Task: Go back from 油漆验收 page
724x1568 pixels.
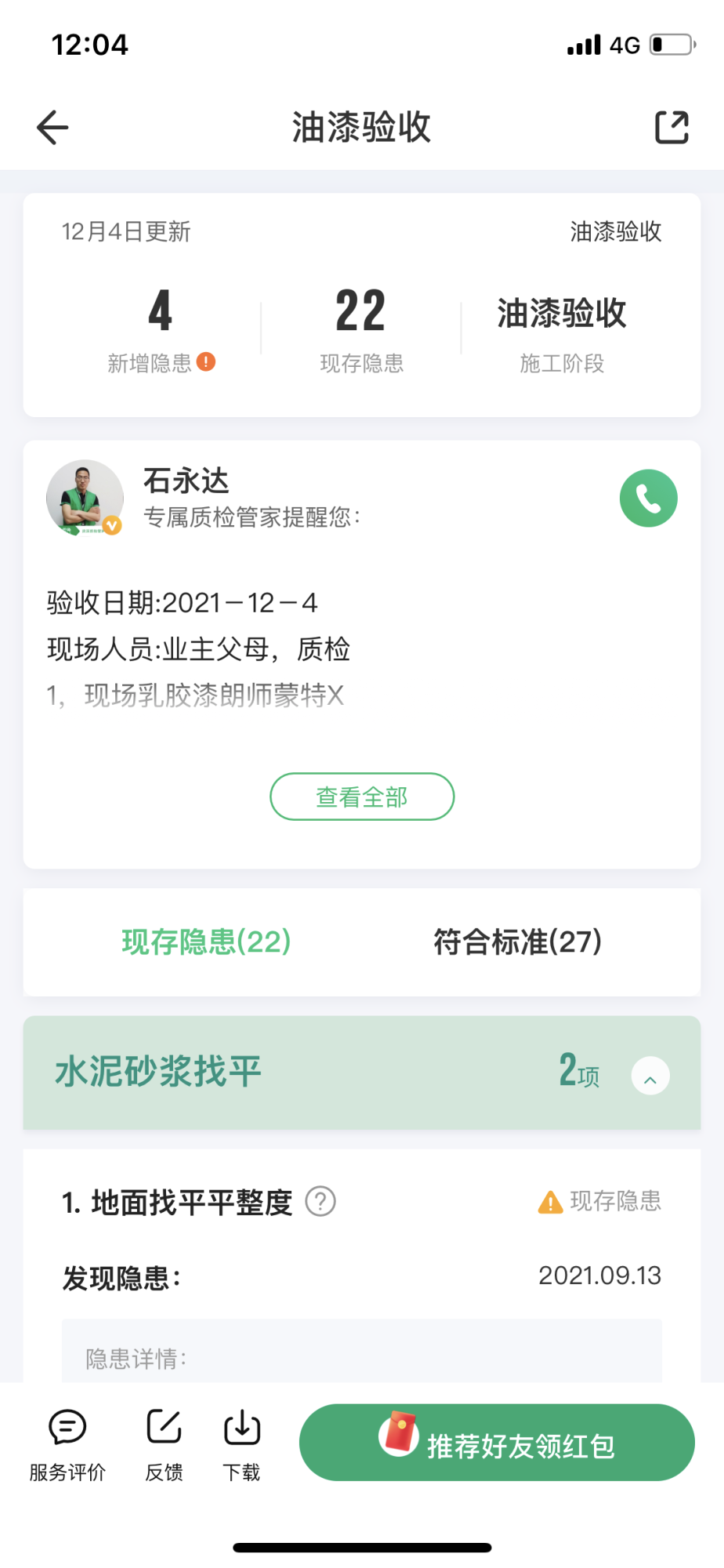Action: click(52, 128)
